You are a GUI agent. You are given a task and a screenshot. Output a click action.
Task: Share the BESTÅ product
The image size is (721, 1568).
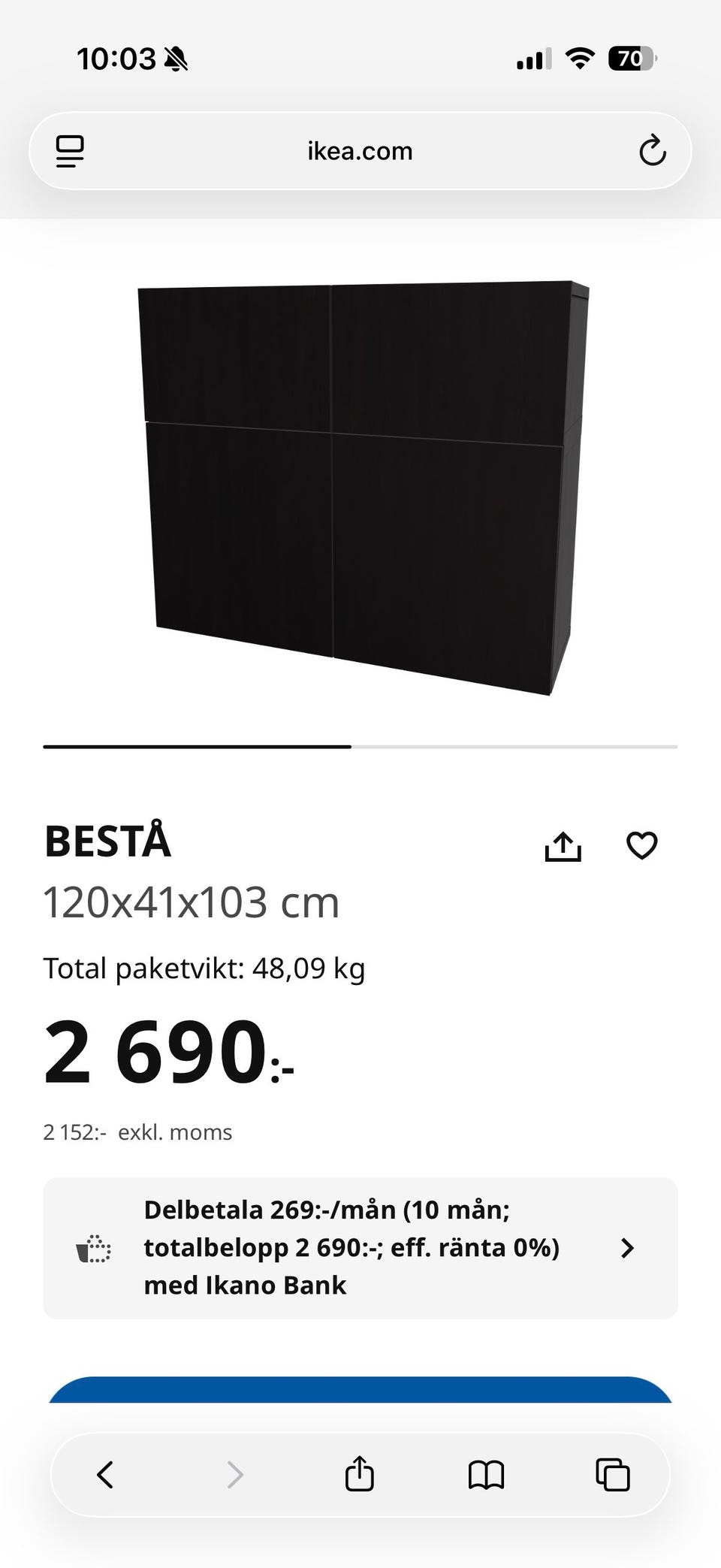tap(563, 846)
